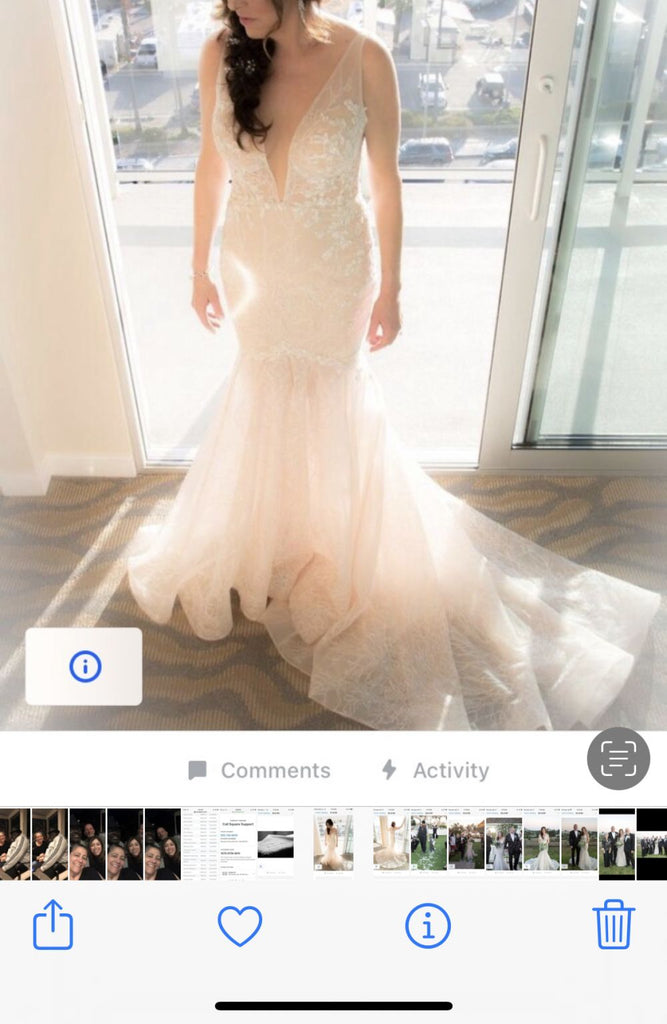The width and height of the screenshot is (667, 1024).
Task: Delete this photo with trash icon
Action: point(614,925)
